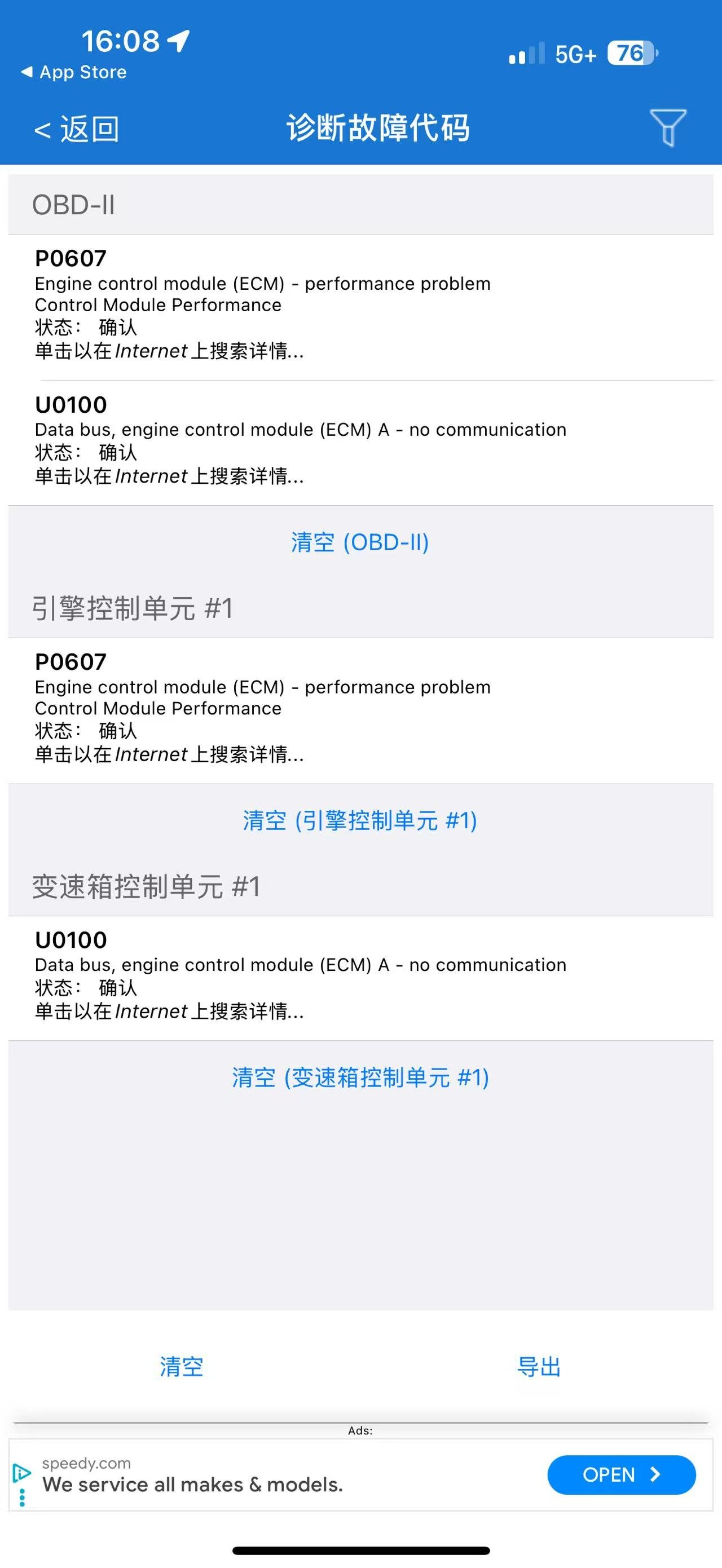Open P0607 entry under OBD-II section

[360, 304]
